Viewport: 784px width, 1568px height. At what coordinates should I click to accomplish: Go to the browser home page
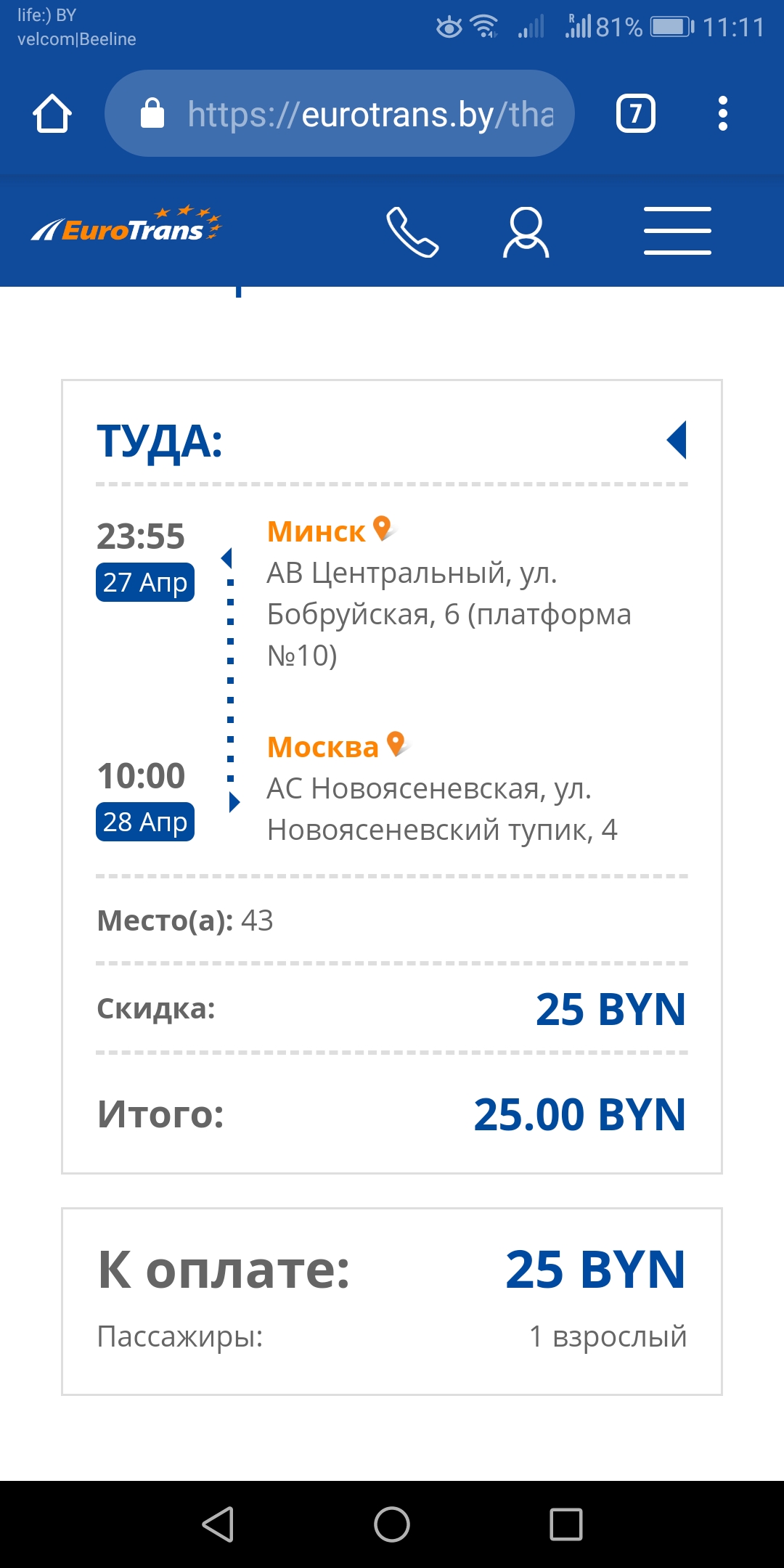[52, 114]
